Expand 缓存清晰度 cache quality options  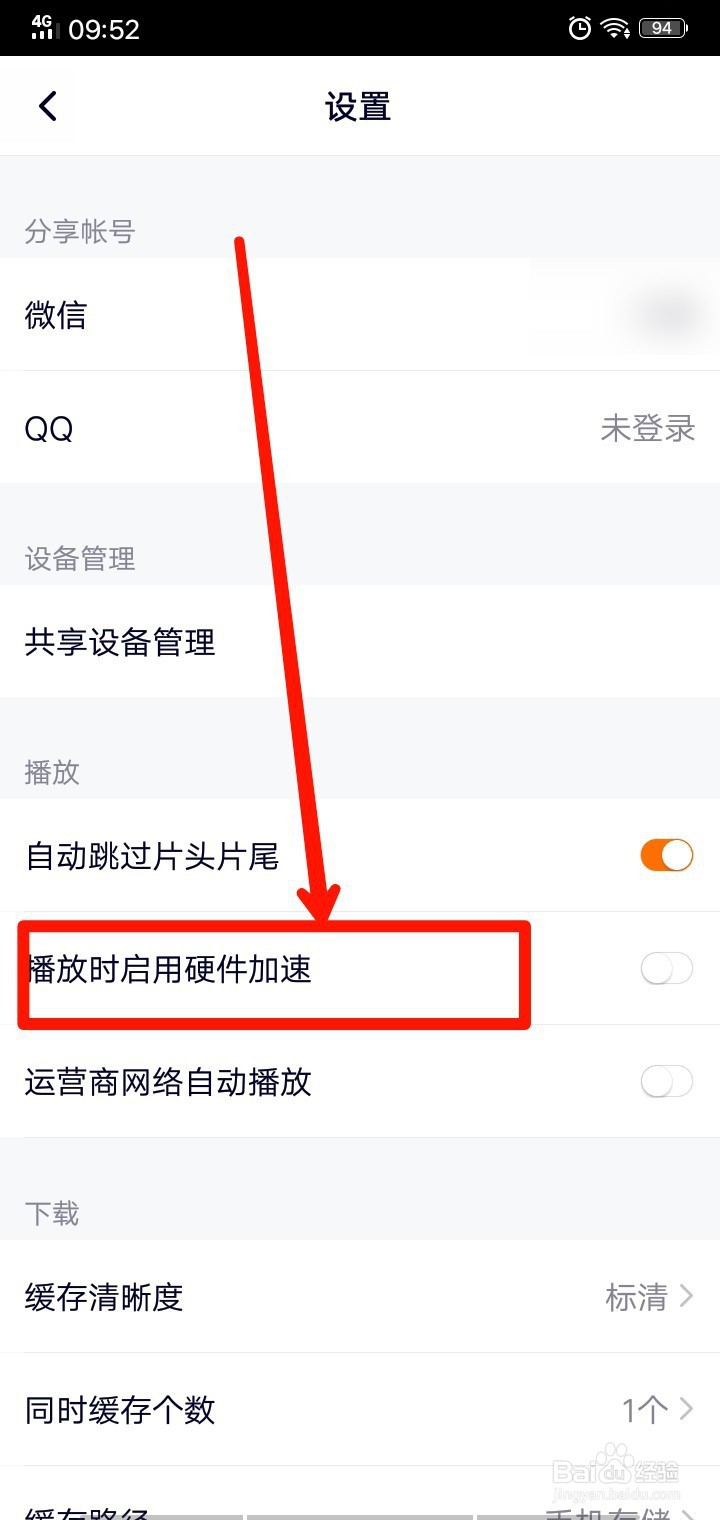(x=360, y=1297)
